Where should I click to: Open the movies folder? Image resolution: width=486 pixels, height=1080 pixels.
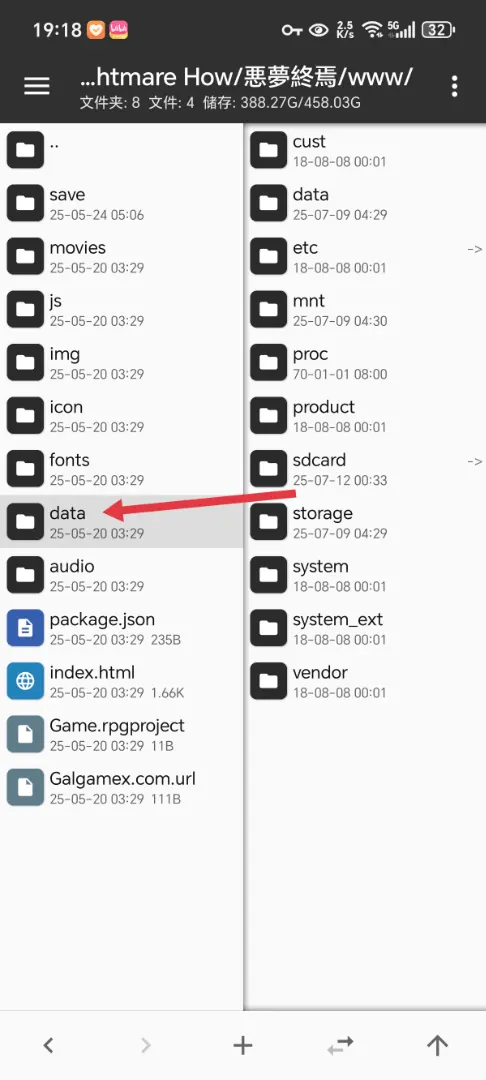click(121, 256)
